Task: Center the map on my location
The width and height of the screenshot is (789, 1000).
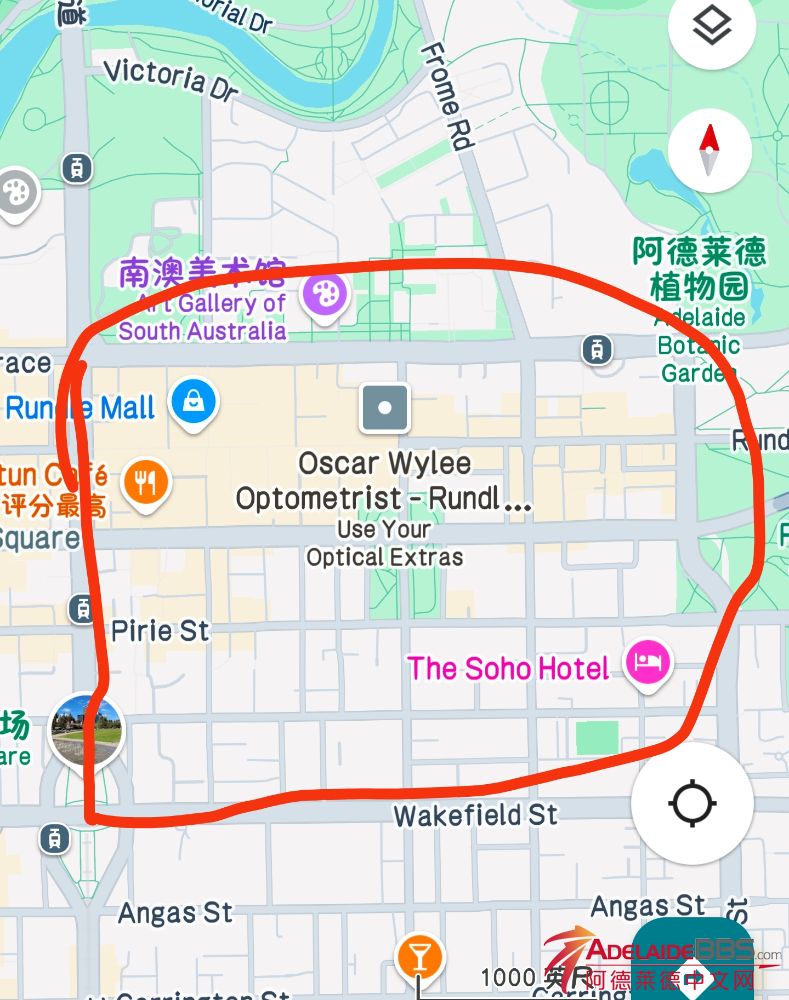Action: [x=692, y=803]
